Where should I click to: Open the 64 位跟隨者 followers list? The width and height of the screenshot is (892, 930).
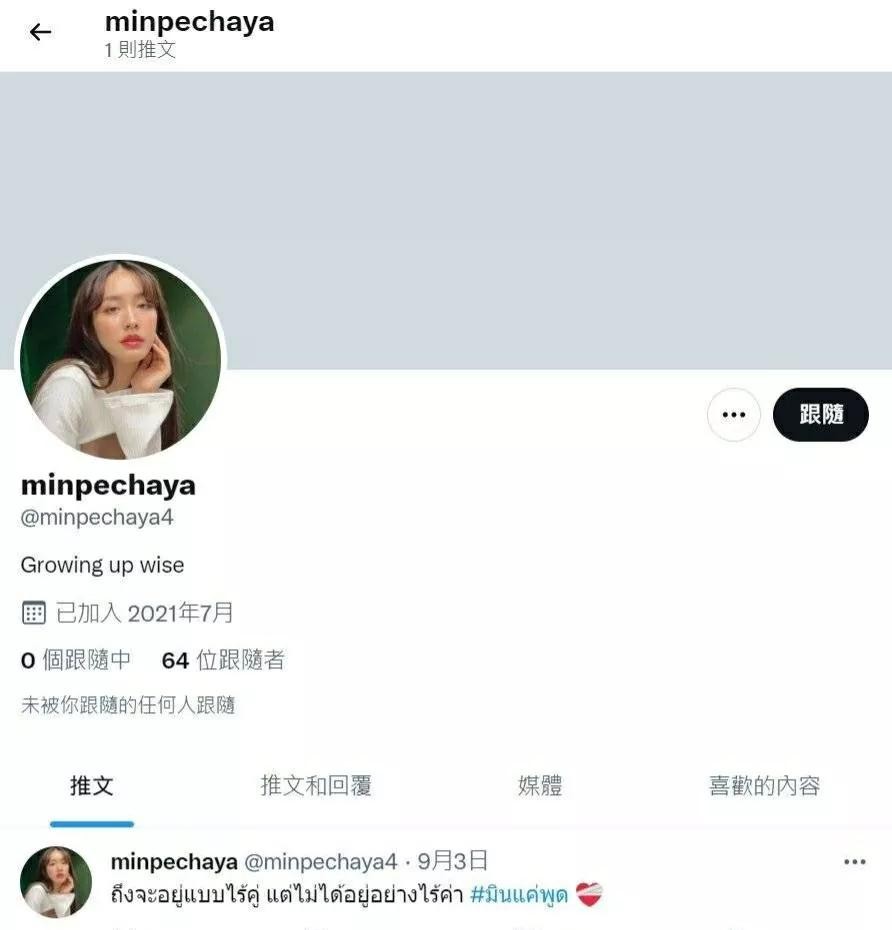pyautogui.click(x=223, y=660)
